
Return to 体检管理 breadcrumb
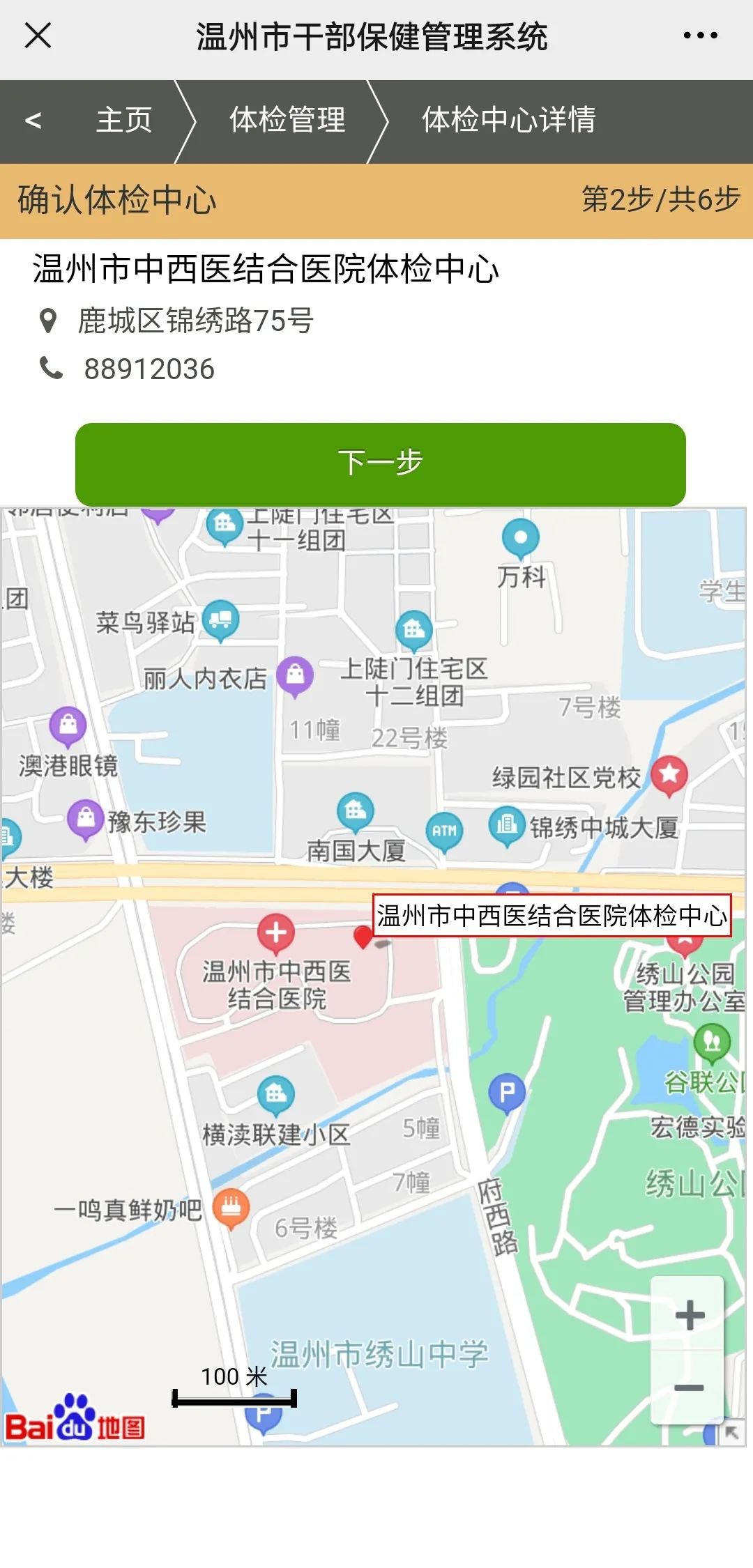(x=287, y=121)
